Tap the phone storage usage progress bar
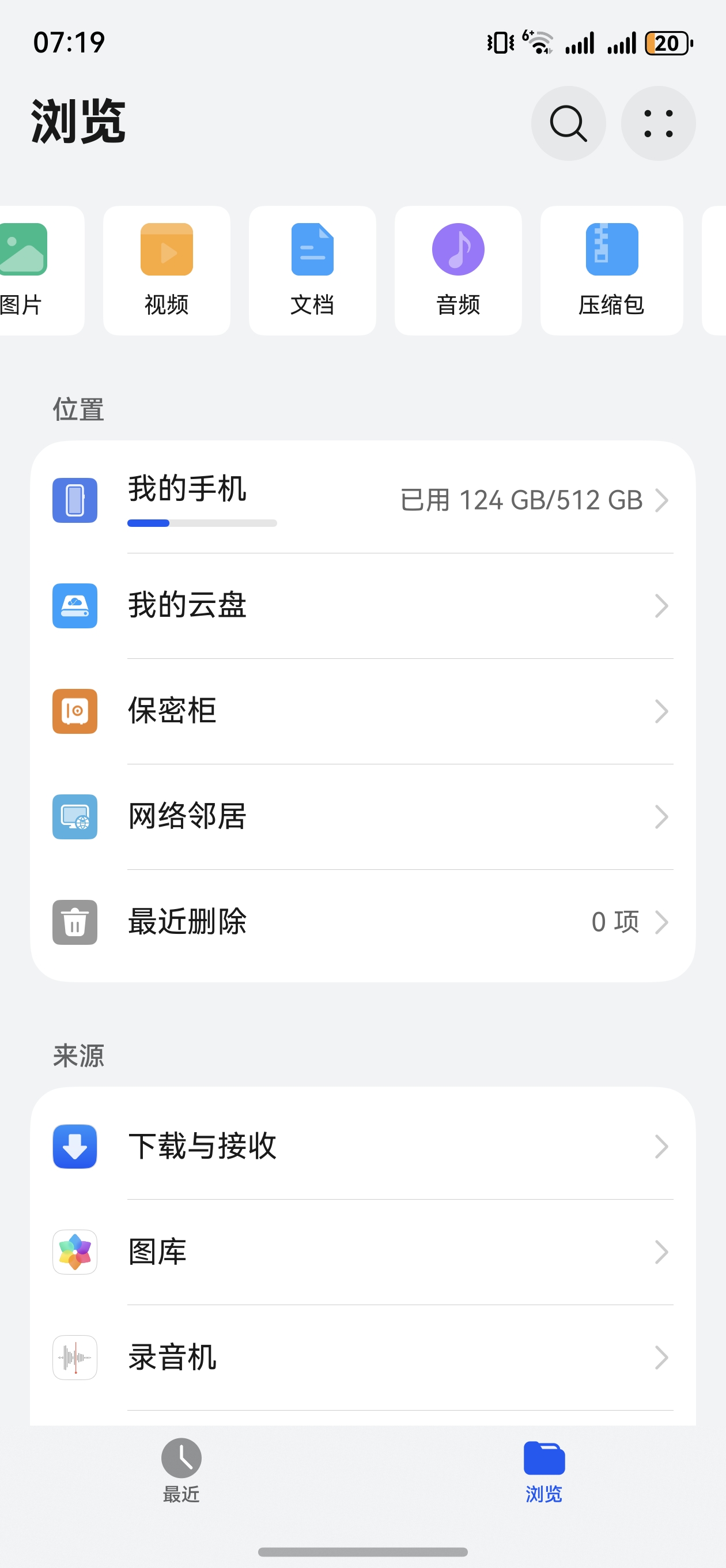Image resolution: width=726 pixels, height=1568 pixels. (202, 523)
